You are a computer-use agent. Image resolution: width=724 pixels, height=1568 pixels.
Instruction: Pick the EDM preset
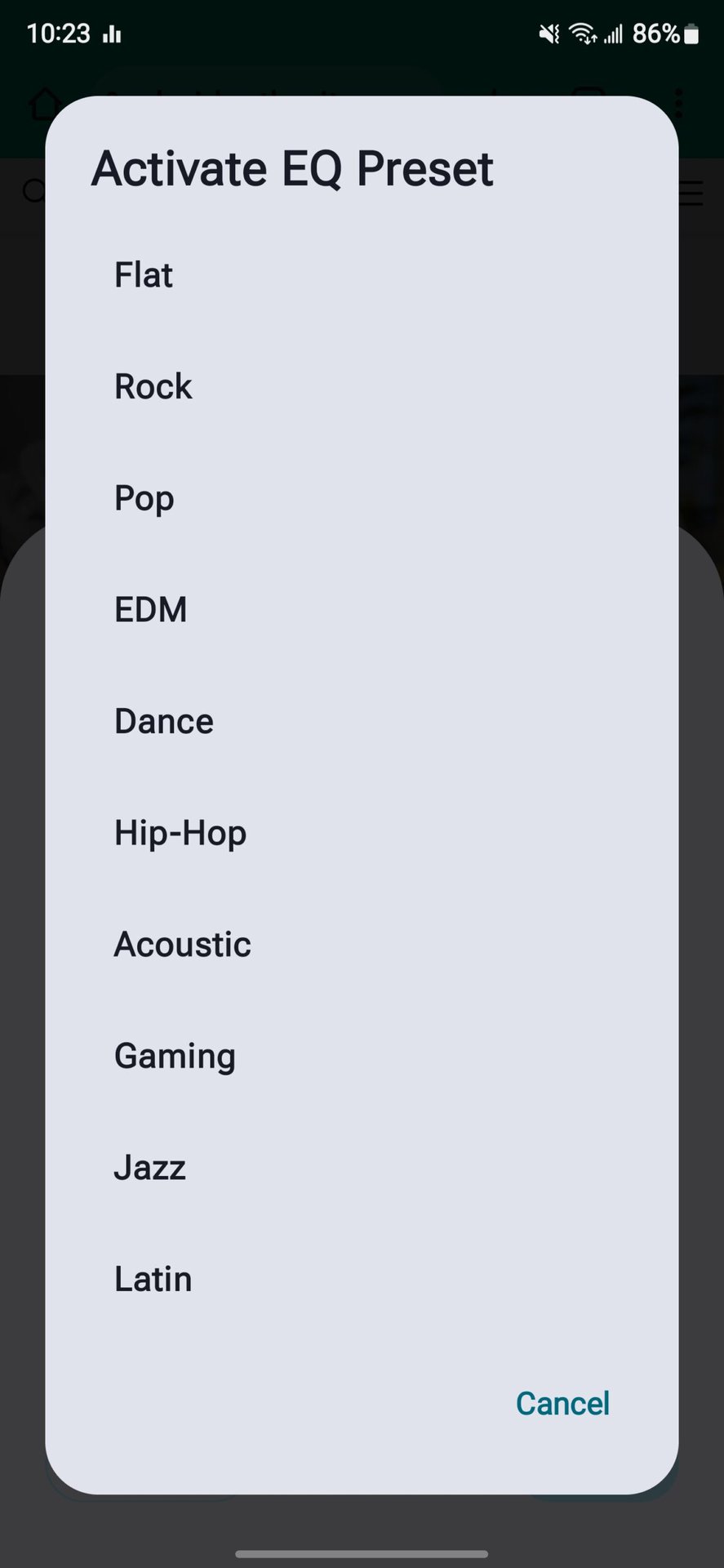(151, 609)
